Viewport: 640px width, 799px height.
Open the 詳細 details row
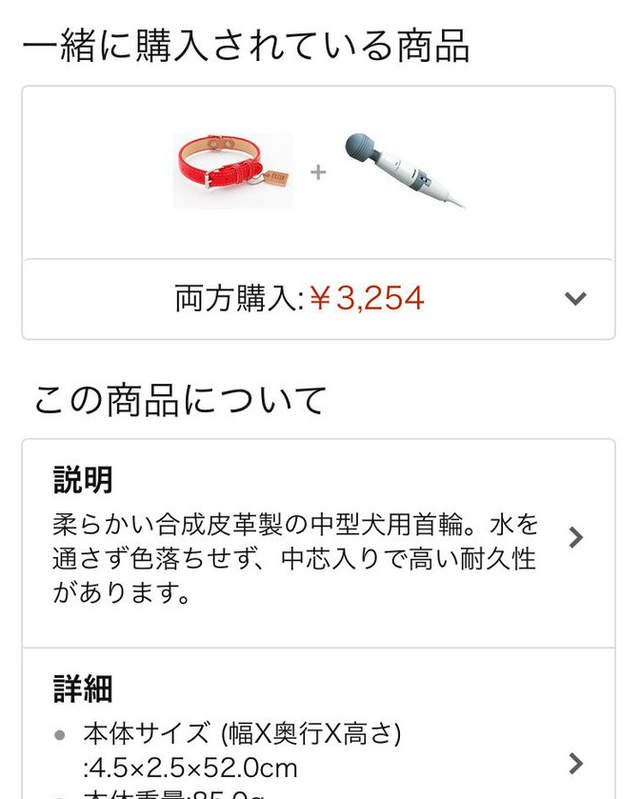pos(574,763)
